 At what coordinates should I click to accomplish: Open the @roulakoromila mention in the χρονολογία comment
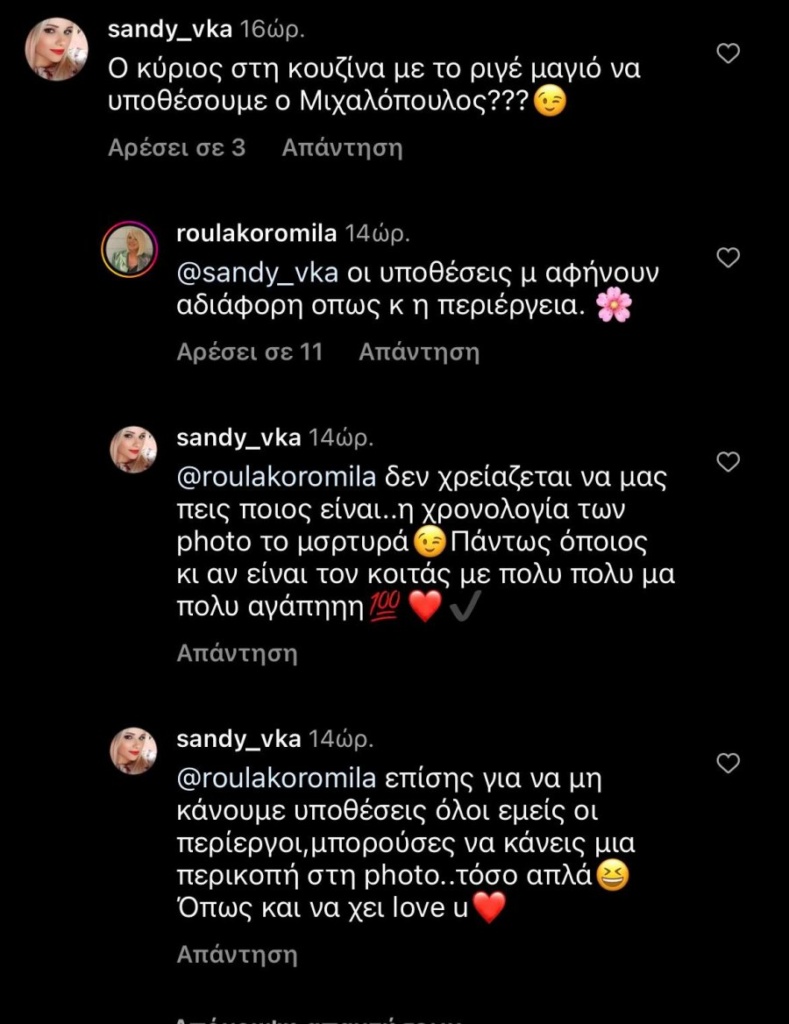[x=277, y=476]
